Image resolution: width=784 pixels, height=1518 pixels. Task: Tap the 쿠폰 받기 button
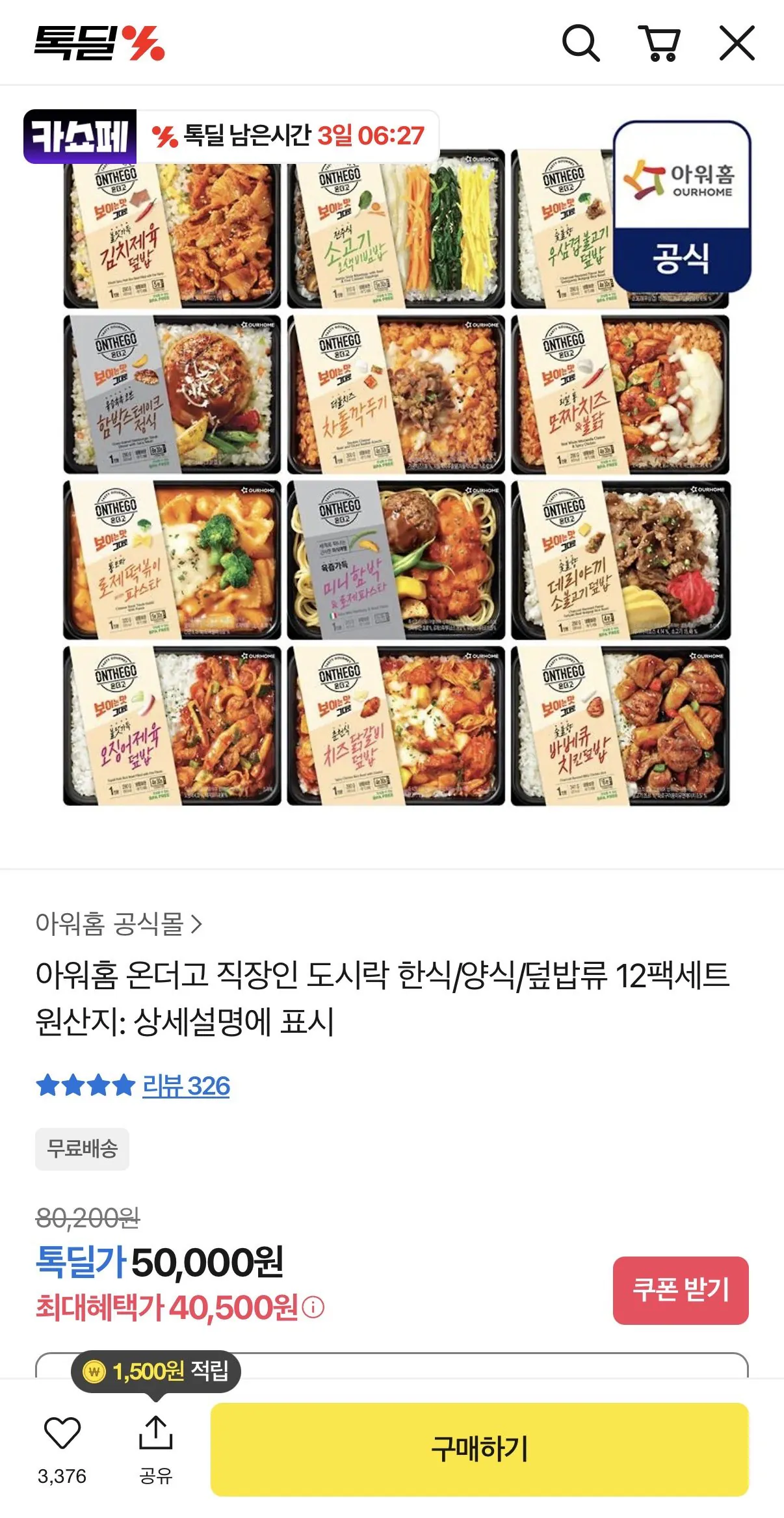(x=680, y=1290)
